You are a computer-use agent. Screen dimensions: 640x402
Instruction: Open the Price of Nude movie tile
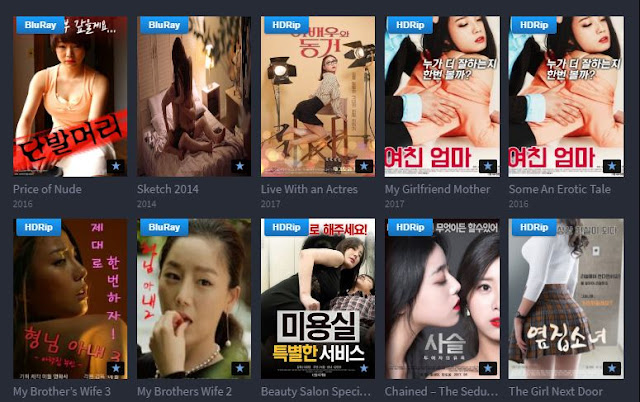[69, 95]
